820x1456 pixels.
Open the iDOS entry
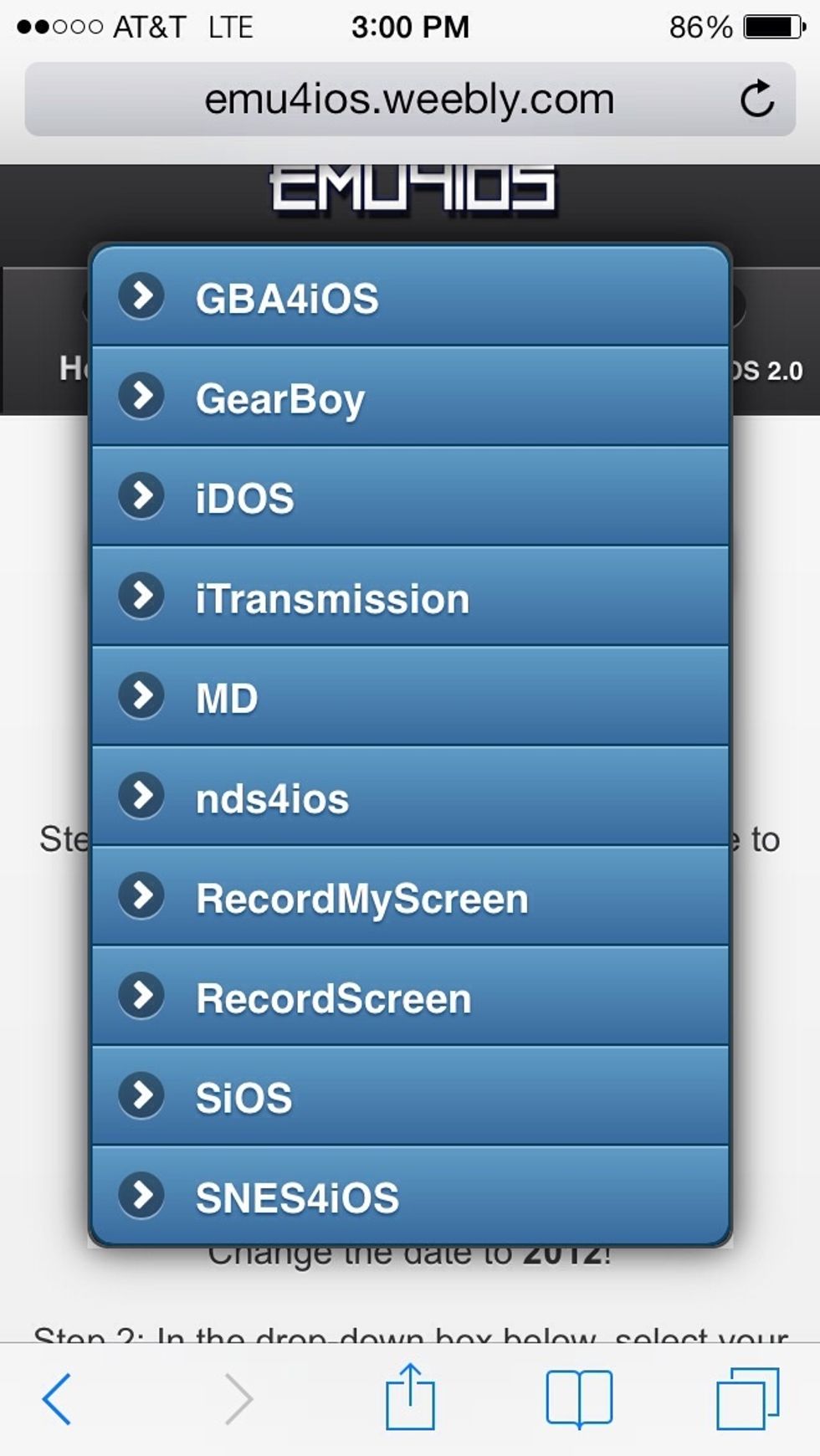pyautogui.click(x=410, y=496)
